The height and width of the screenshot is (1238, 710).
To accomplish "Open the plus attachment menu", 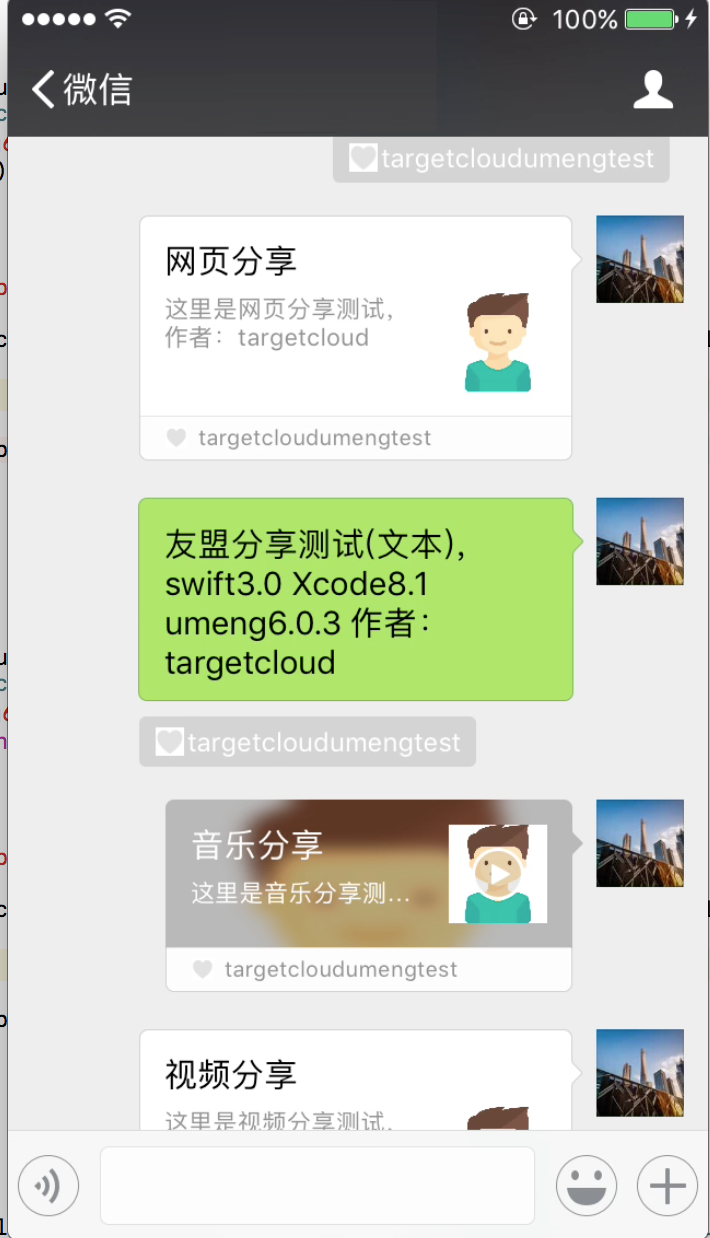I will point(667,1186).
